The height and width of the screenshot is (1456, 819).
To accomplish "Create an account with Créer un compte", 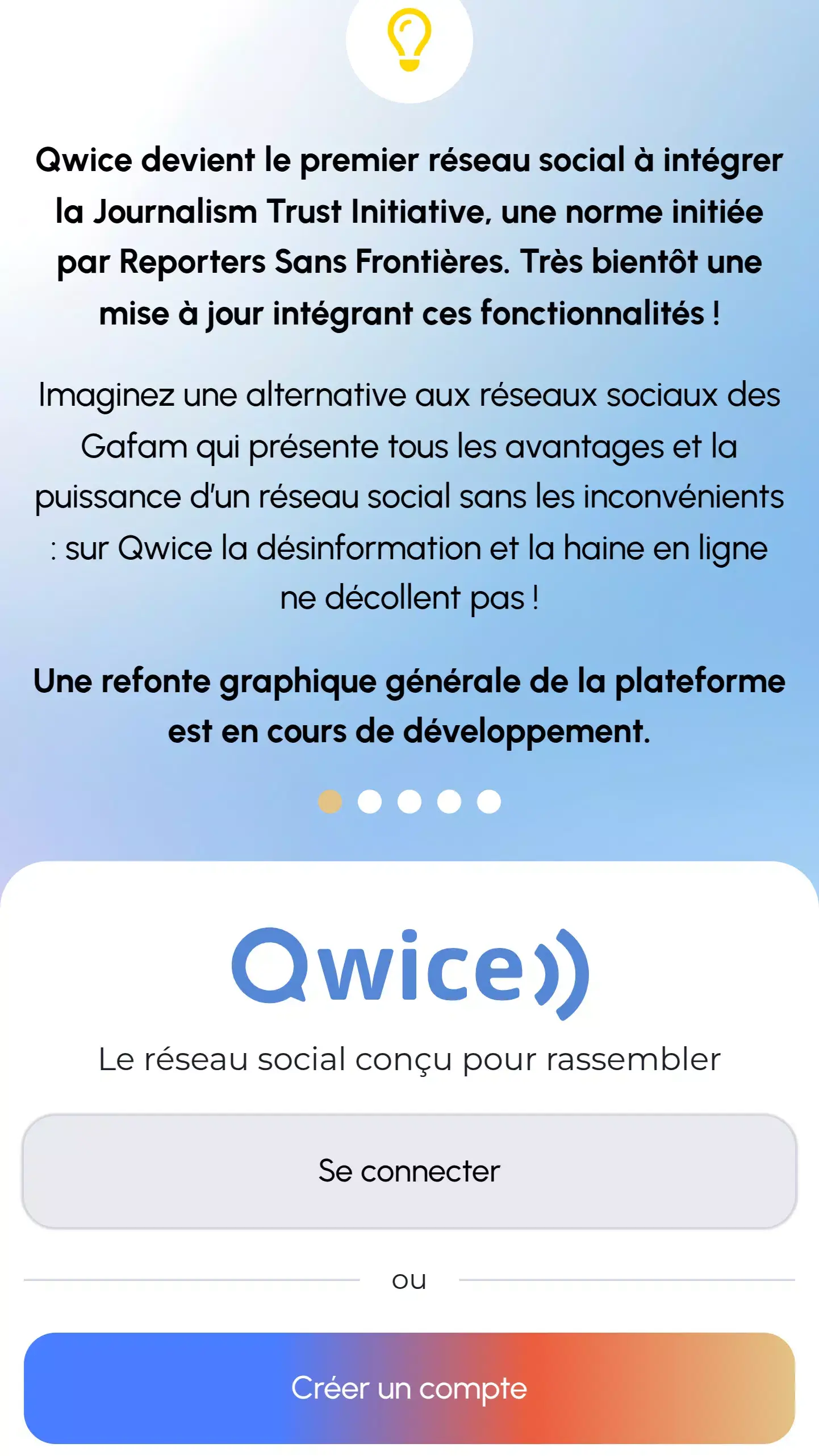I will 409,1388.
